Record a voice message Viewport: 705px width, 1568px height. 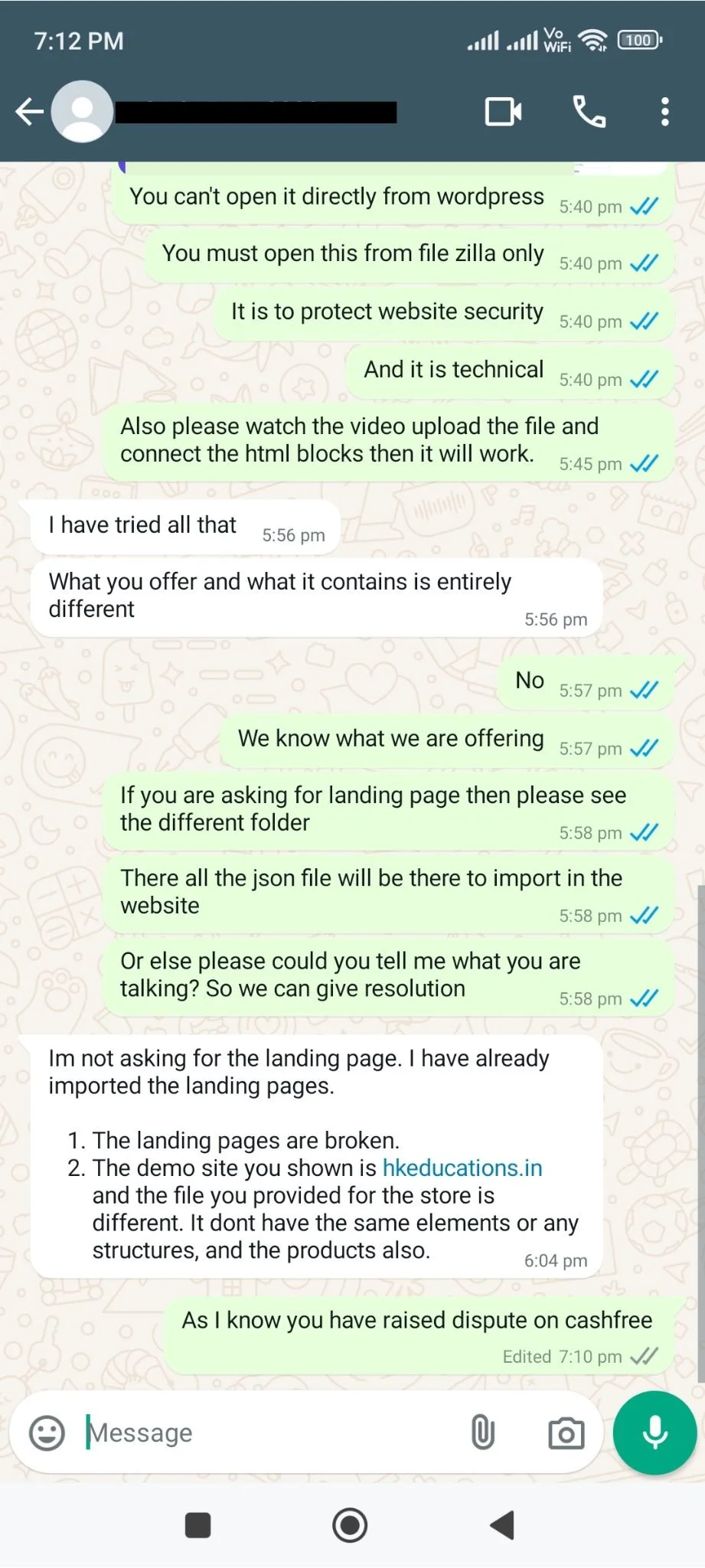[654, 1432]
